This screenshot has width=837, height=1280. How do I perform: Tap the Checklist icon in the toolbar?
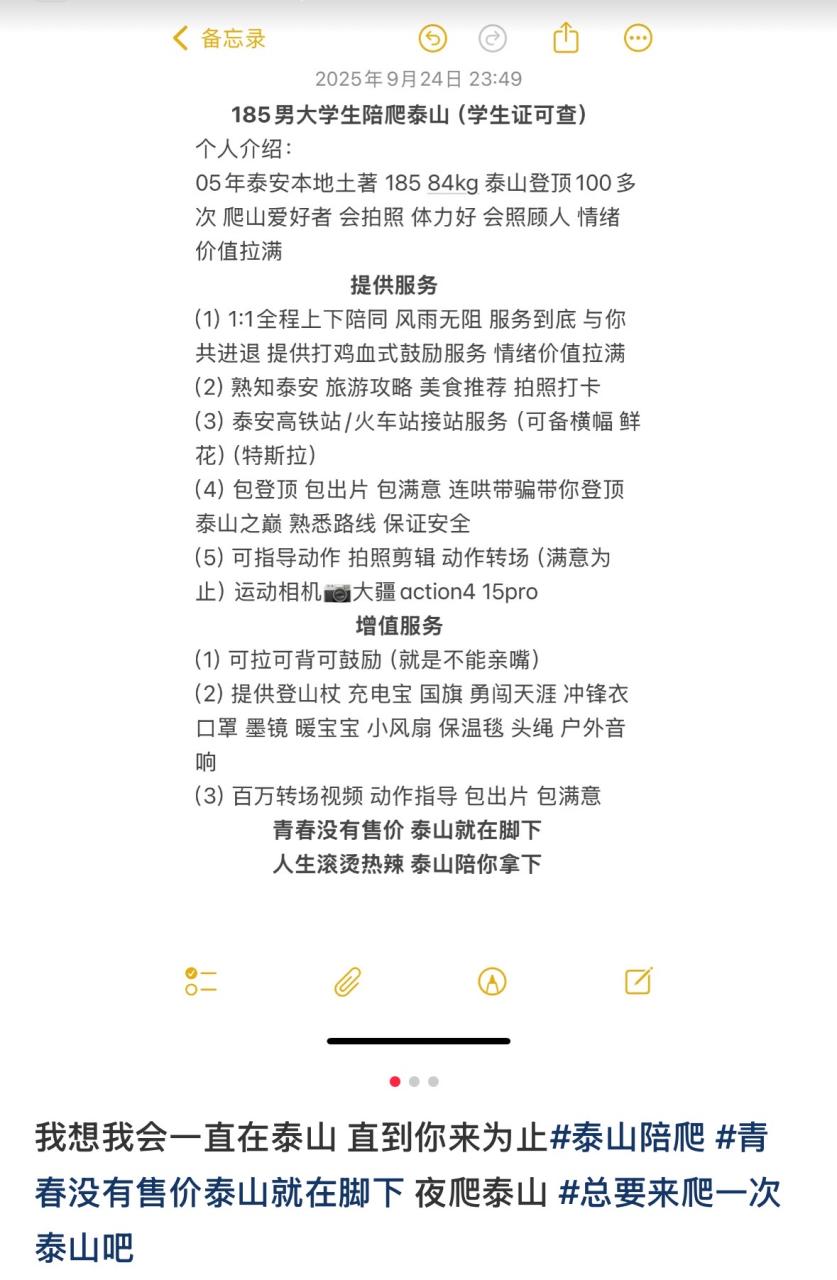click(x=200, y=983)
